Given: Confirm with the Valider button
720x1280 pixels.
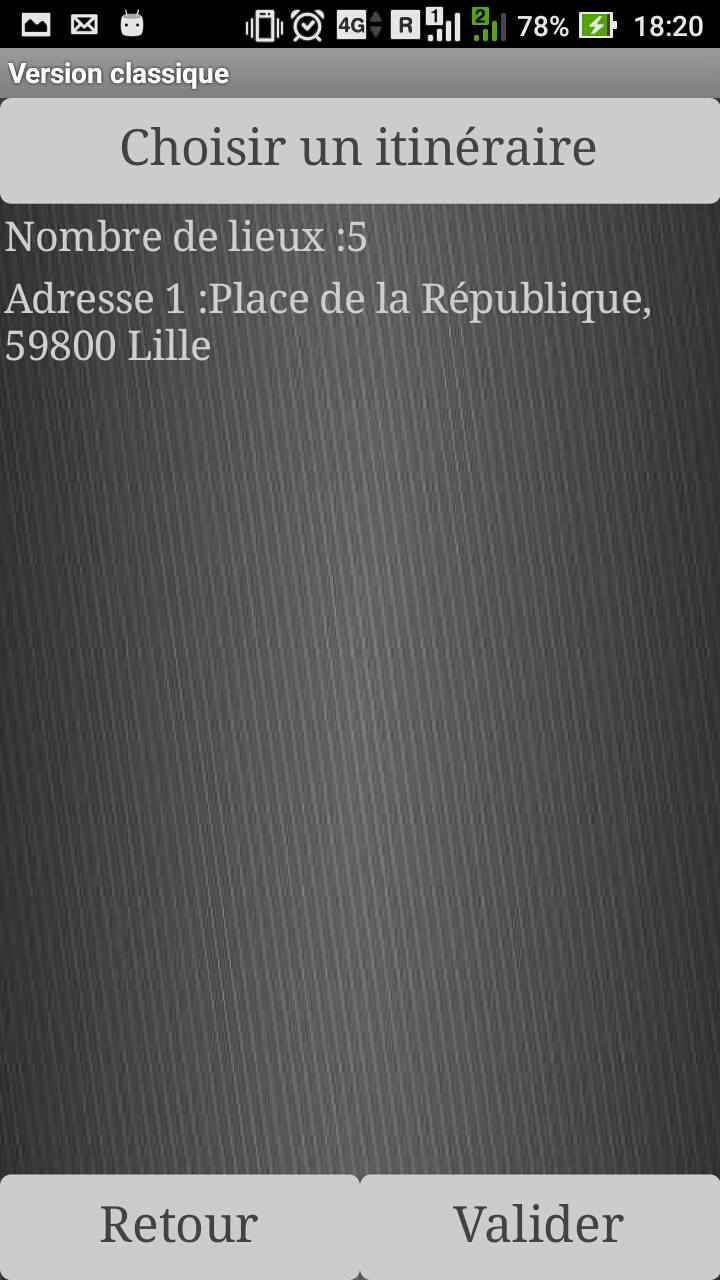Looking at the screenshot, I should pyautogui.click(x=539, y=1225).
